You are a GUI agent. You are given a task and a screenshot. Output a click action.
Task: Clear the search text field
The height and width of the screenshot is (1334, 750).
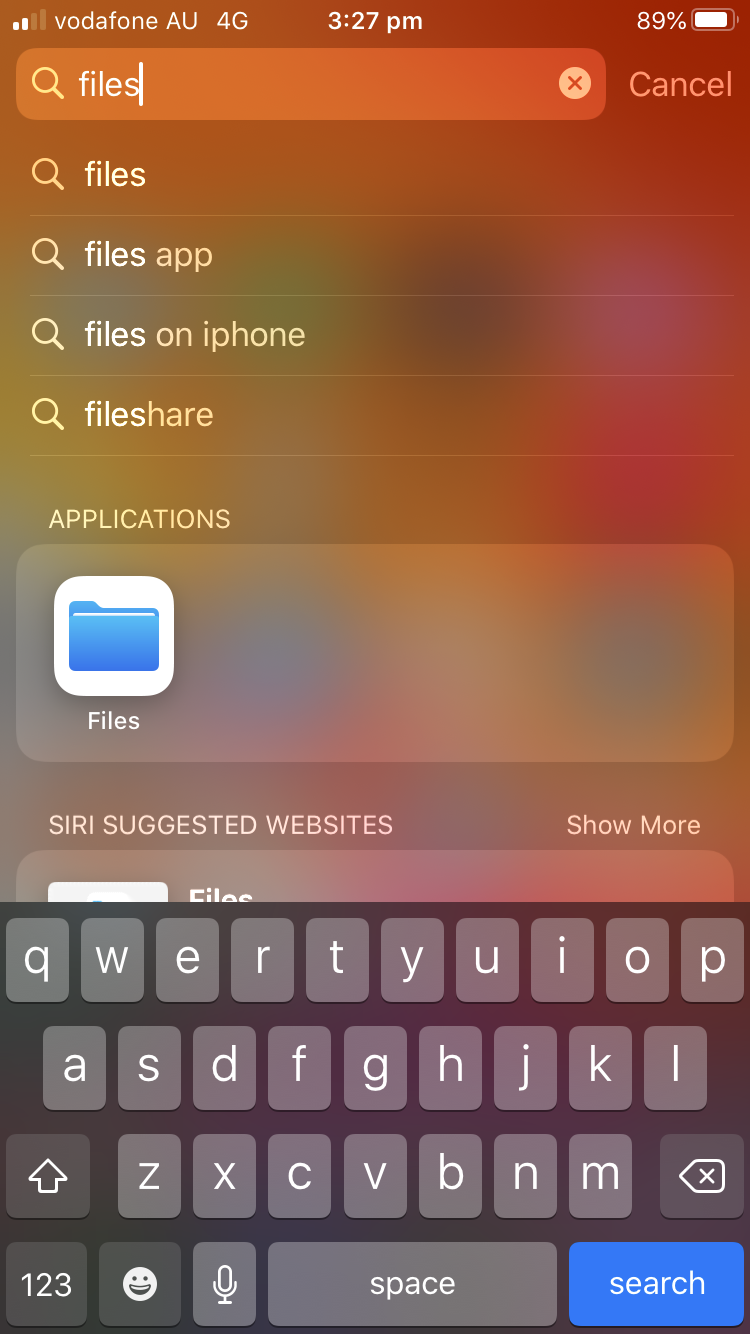click(574, 84)
